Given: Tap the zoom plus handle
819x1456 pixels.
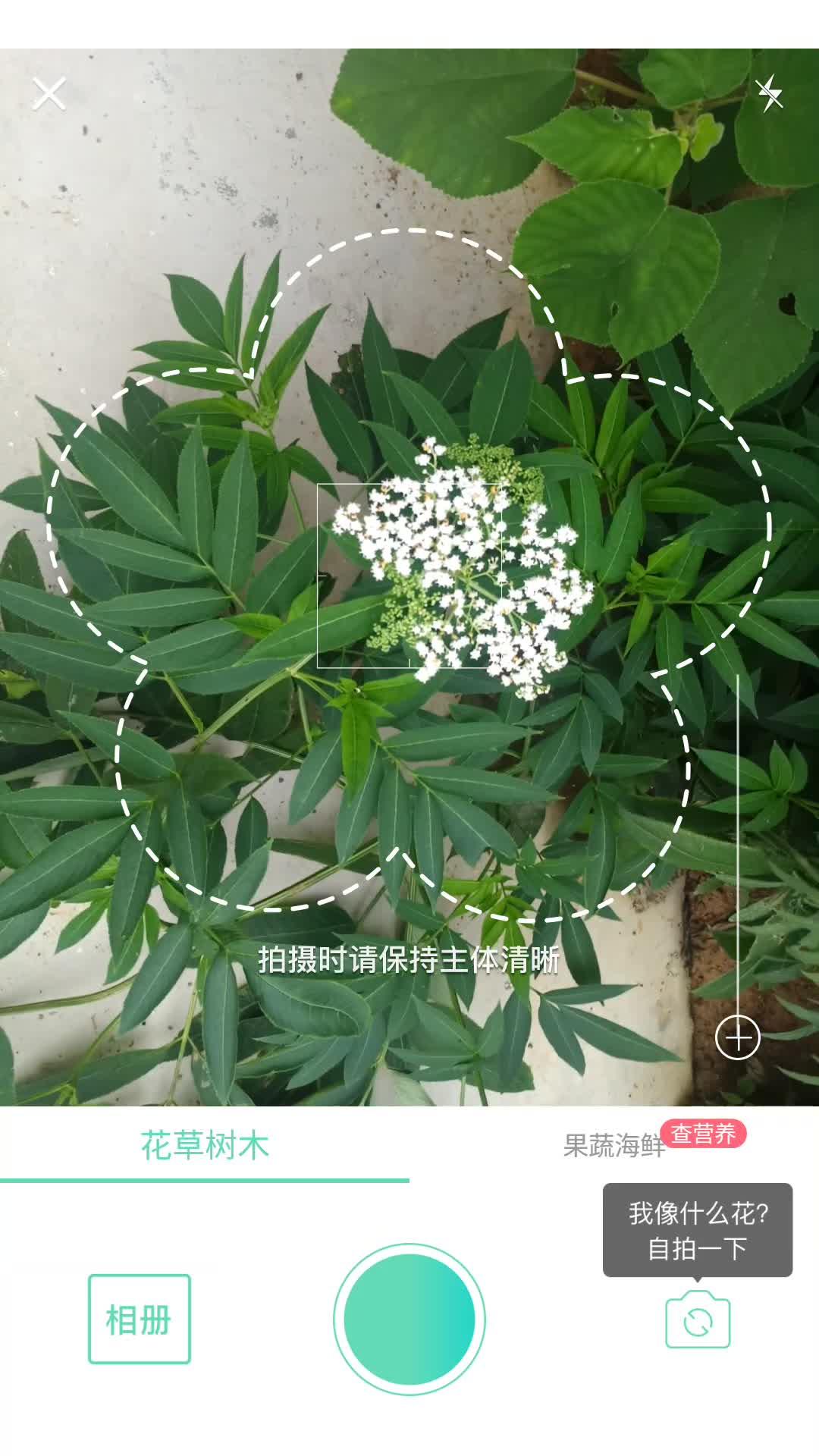Looking at the screenshot, I should 738,1037.
